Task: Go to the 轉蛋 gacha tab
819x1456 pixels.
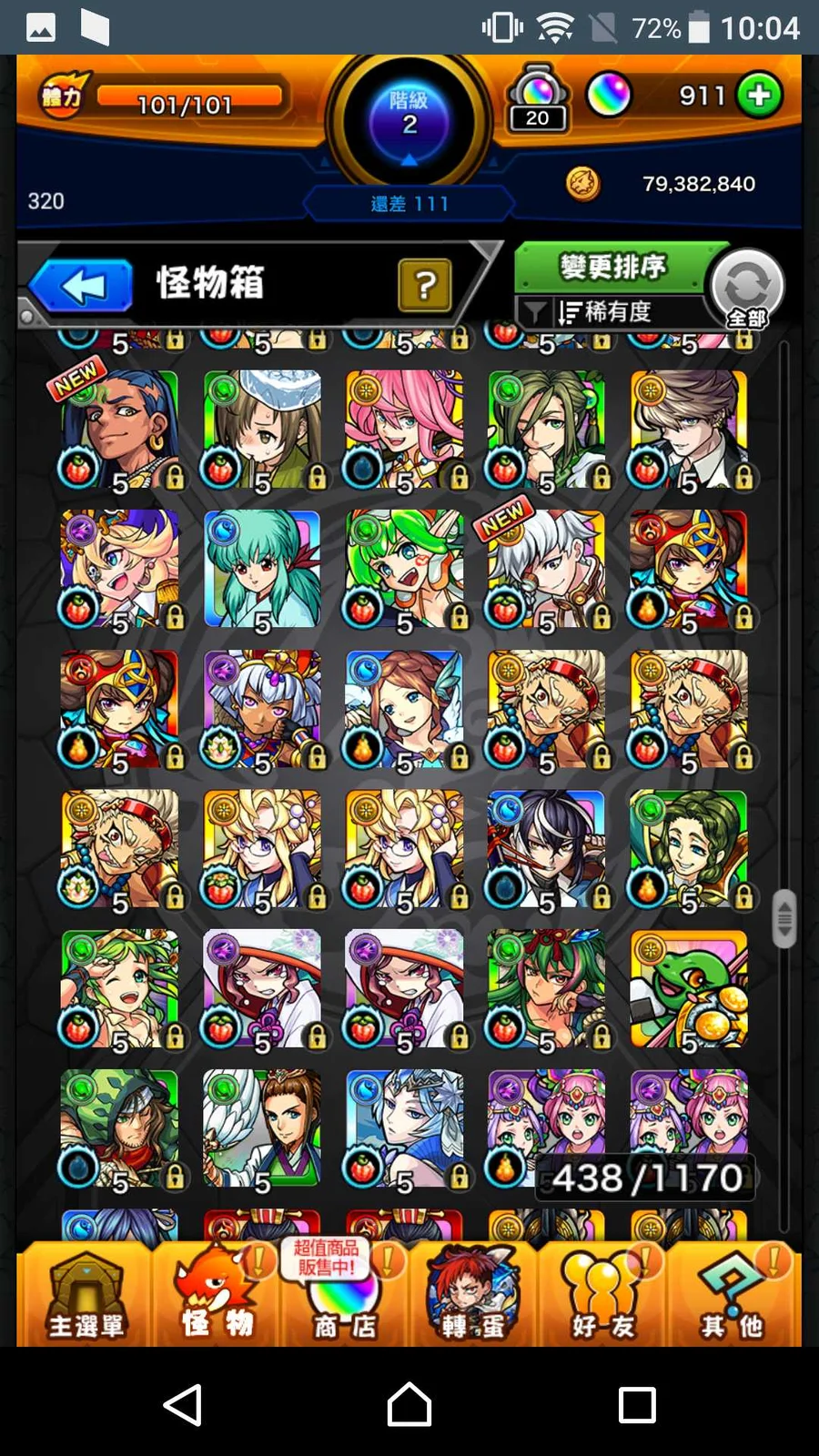Action: pos(473,1296)
